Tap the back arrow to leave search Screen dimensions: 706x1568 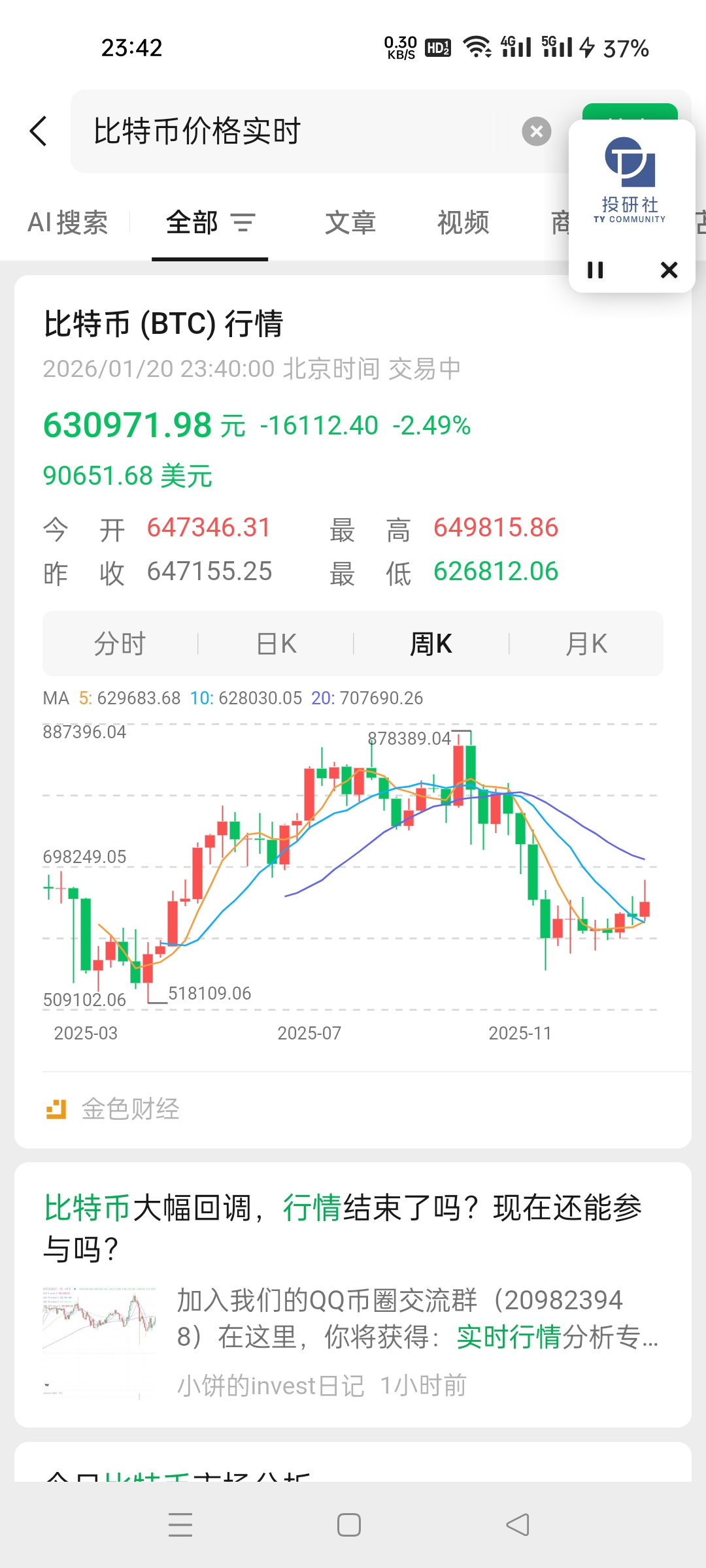tap(38, 131)
